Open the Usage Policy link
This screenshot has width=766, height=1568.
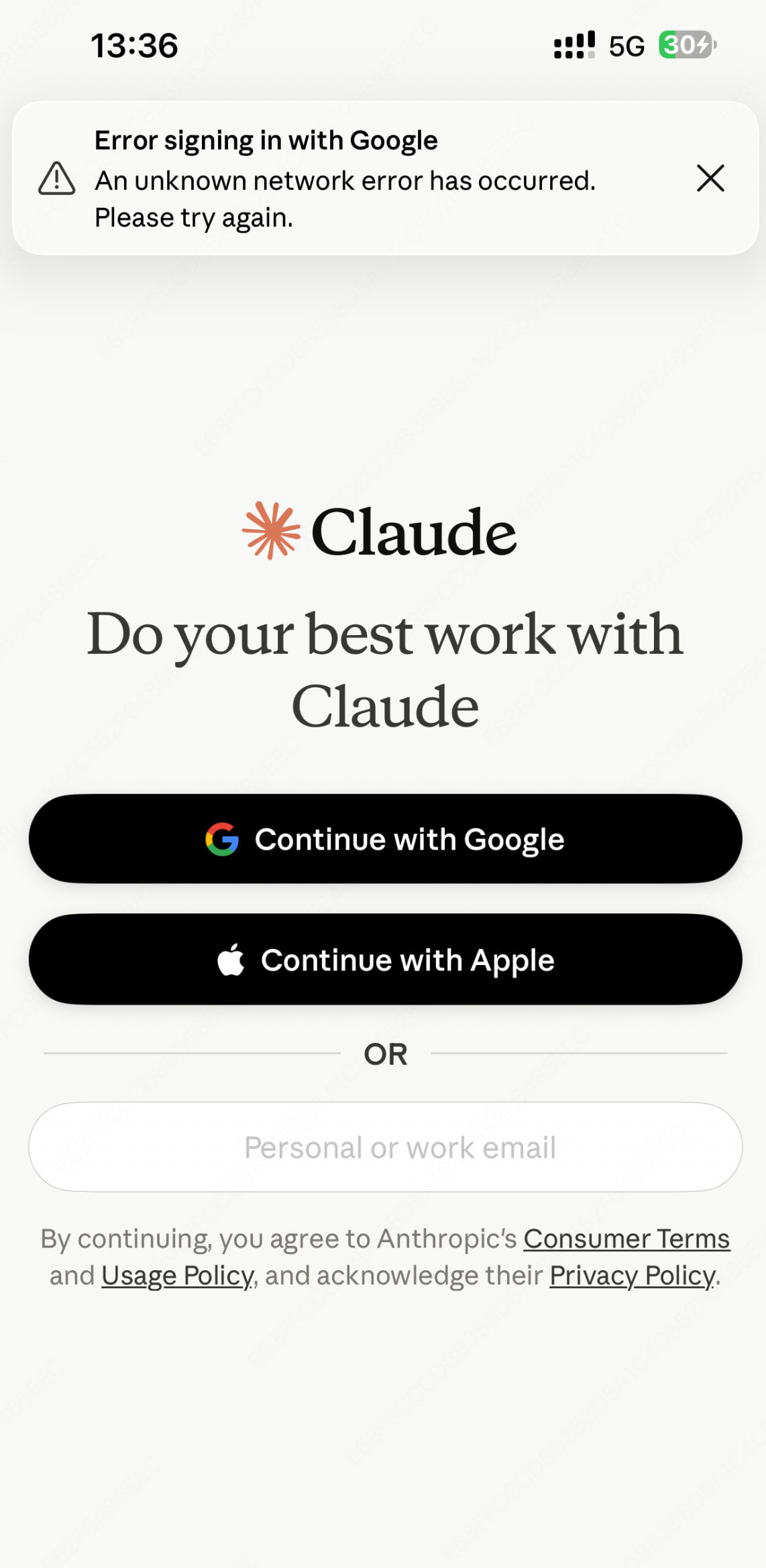(x=177, y=1276)
